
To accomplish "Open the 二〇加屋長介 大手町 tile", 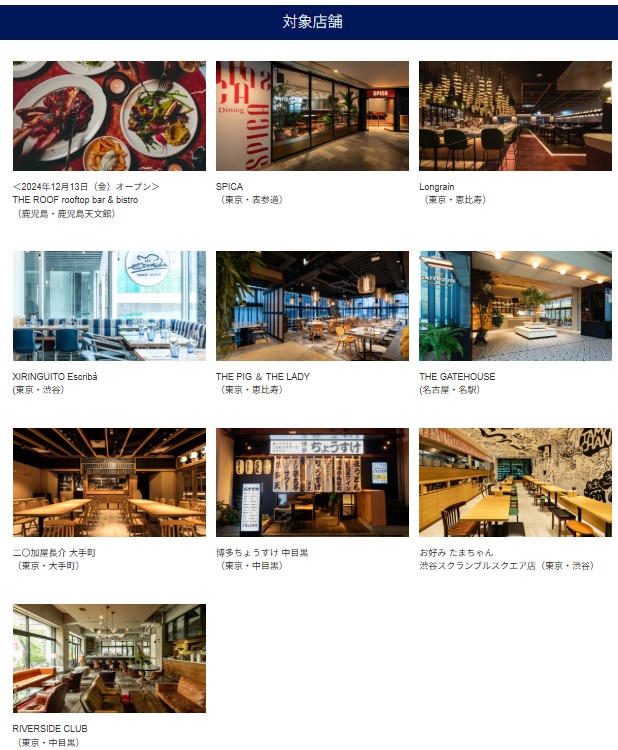I will tap(109, 483).
